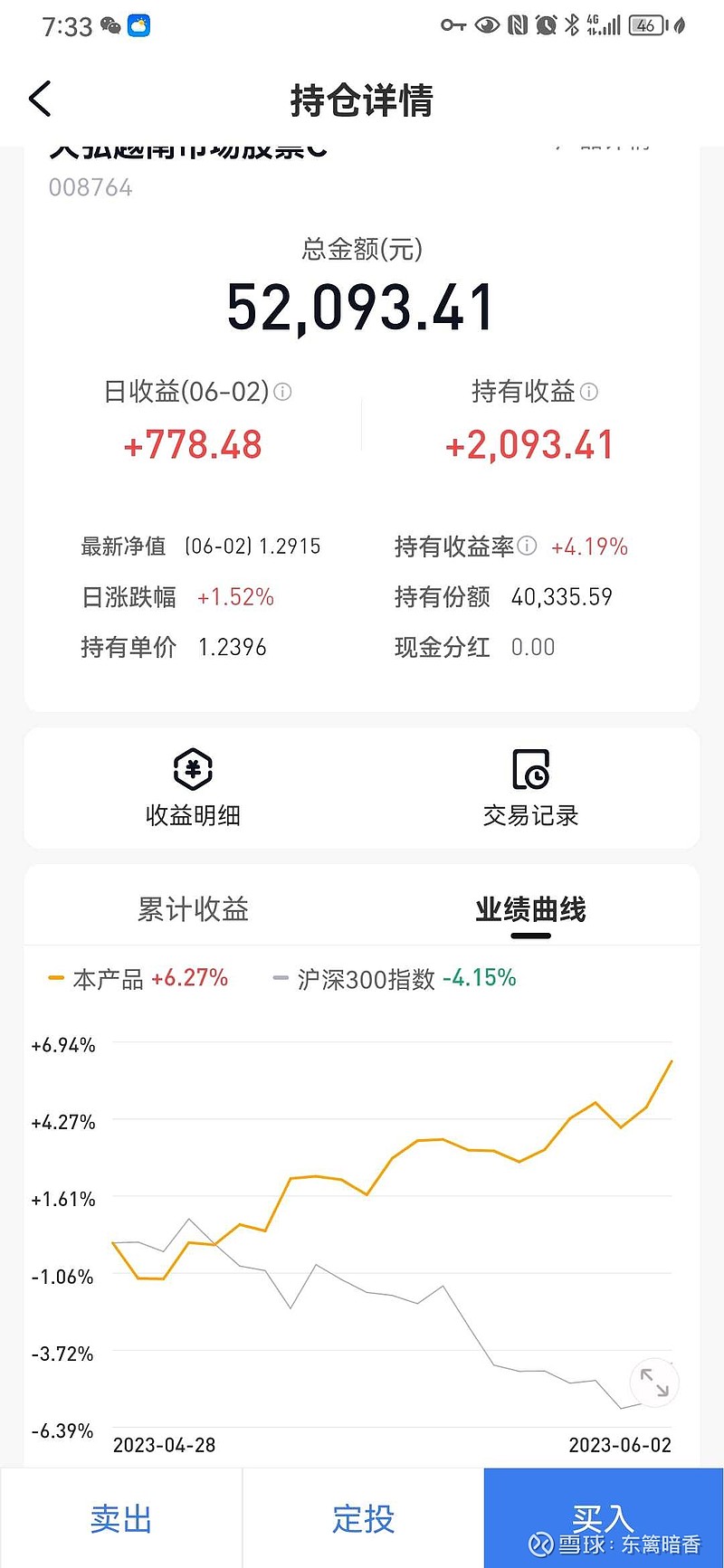This screenshot has height=1568, width=724.
Task: Show info icon beside 持有收益
Action: click(x=589, y=392)
